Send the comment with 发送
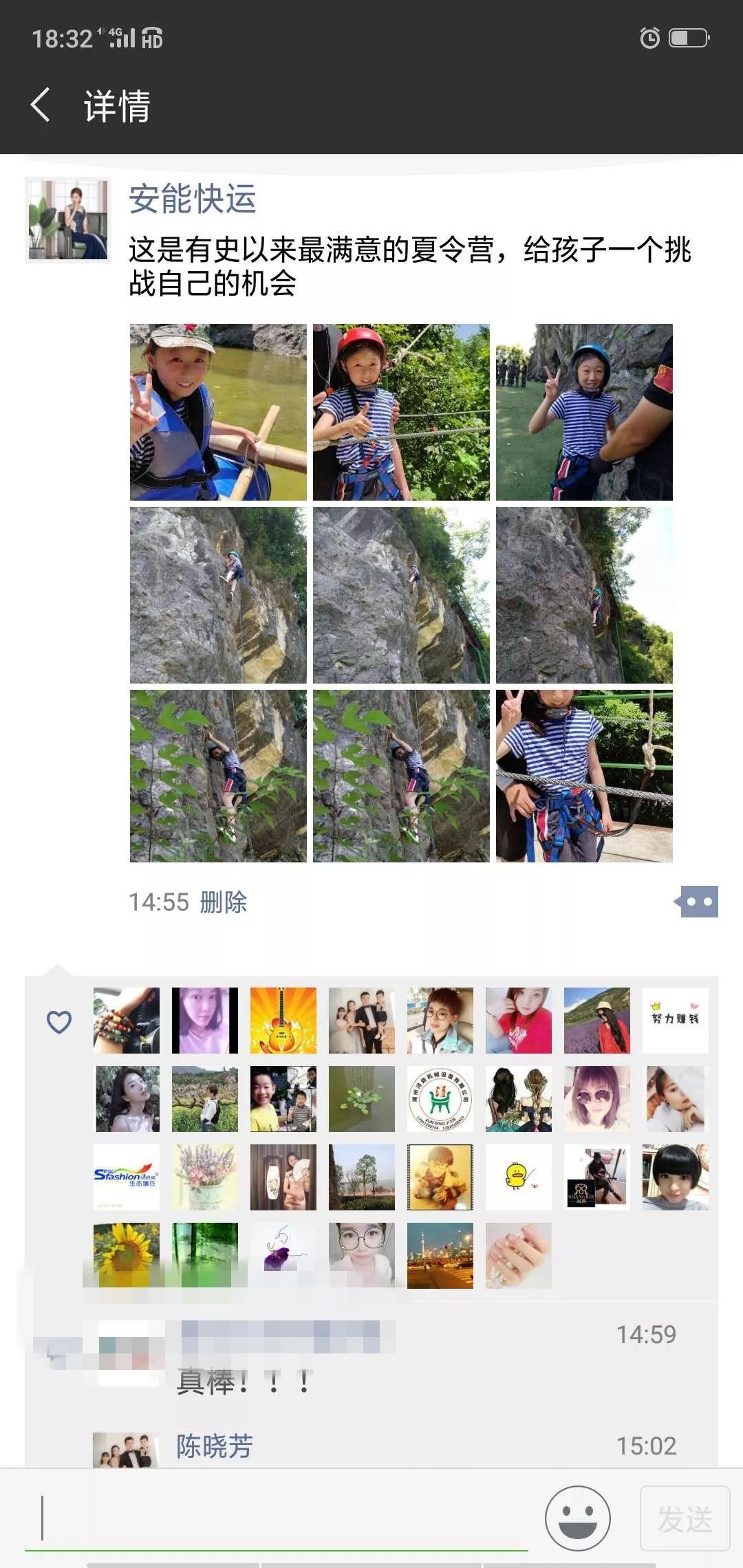 (x=685, y=1518)
